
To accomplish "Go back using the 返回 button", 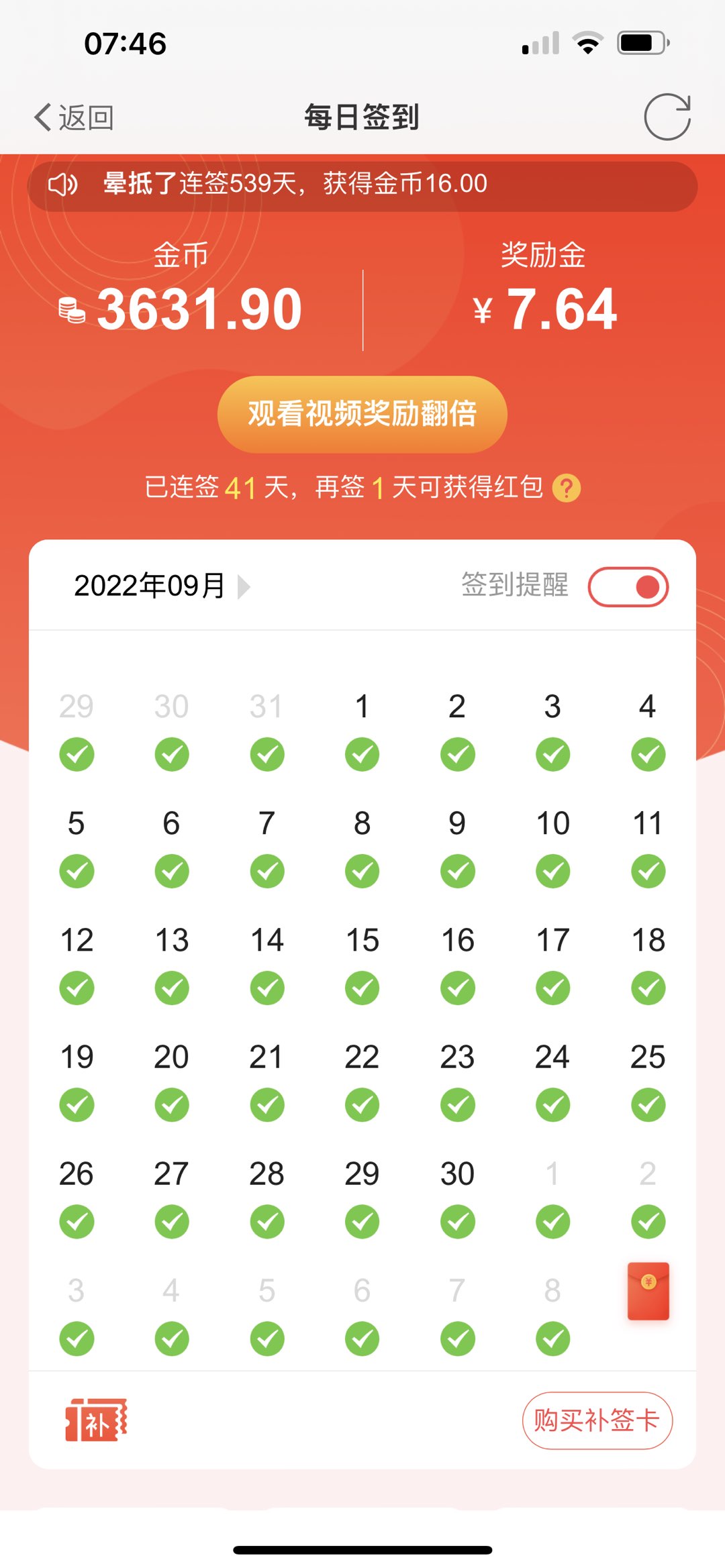I will pyautogui.click(x=74, y=118).
